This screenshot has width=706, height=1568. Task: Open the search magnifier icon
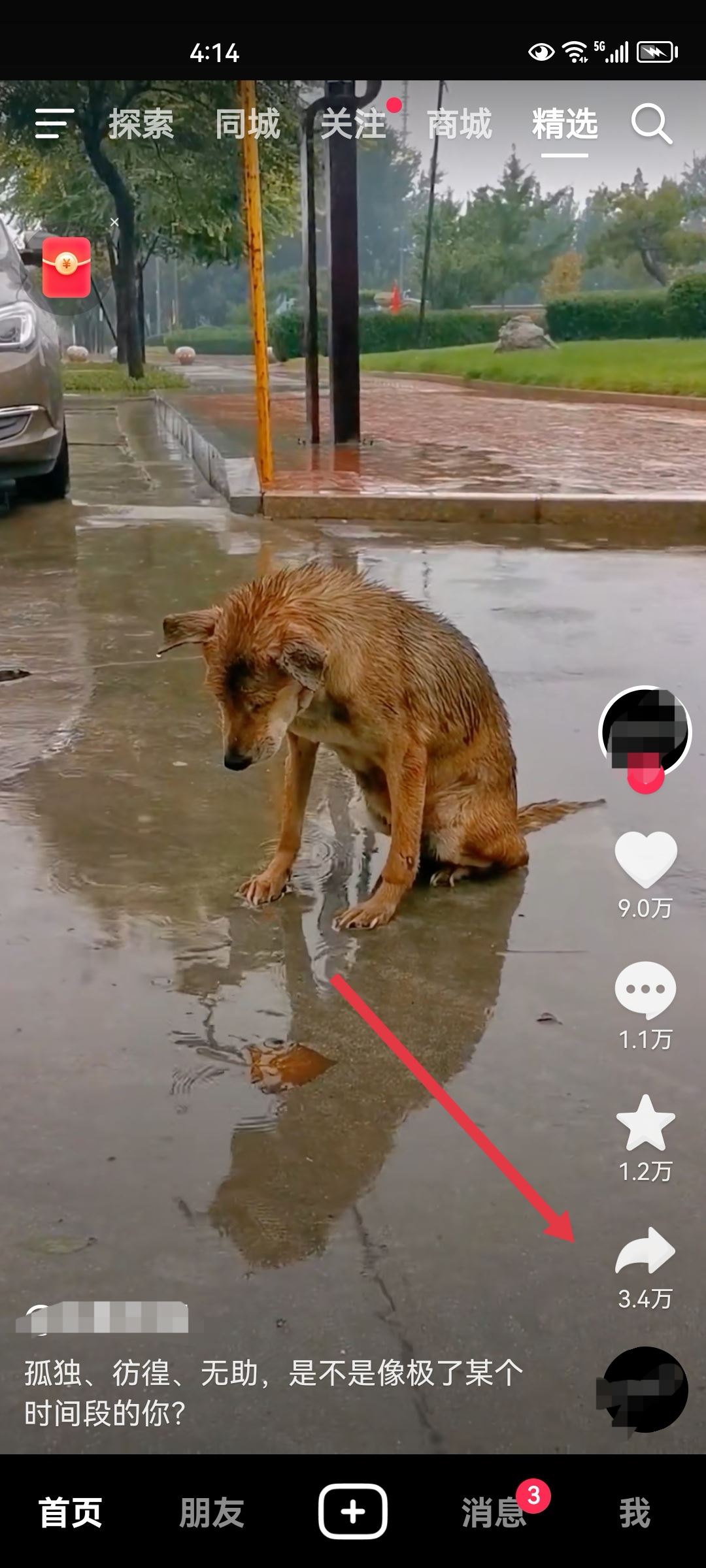click(651, 123)
